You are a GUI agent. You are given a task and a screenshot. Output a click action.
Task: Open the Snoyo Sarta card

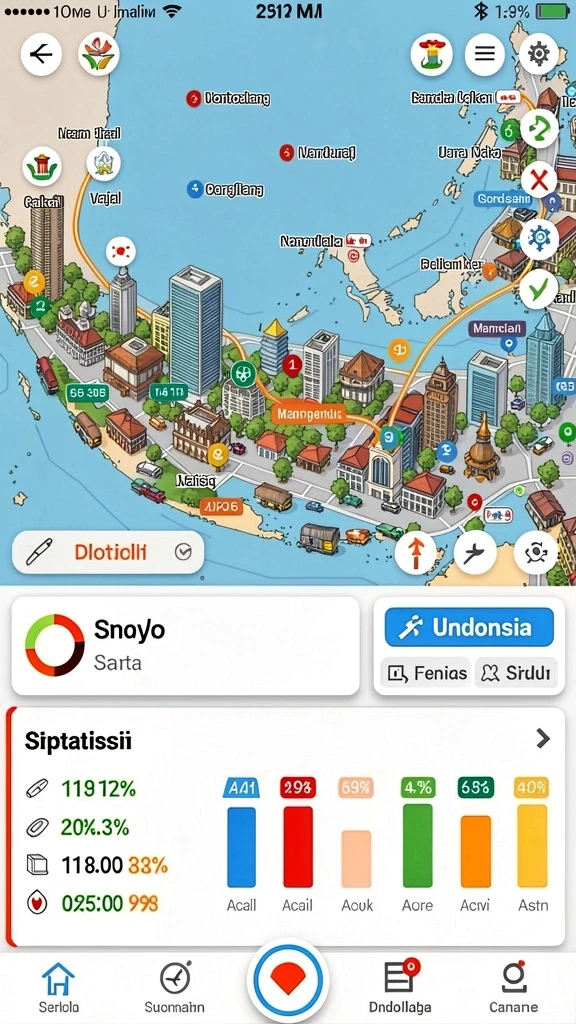tap(185, 646)
